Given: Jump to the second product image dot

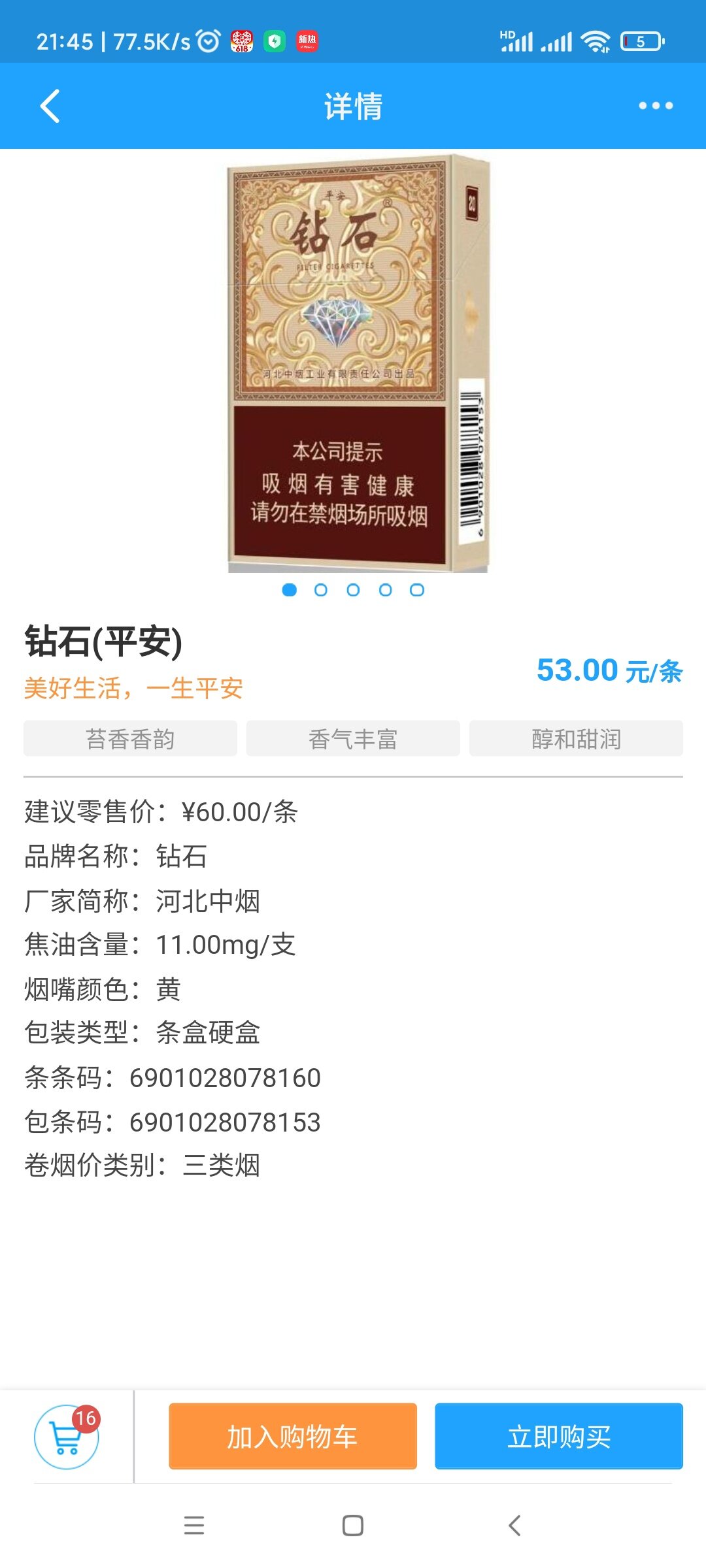Looking at the screenshot, I should point(321,590).
